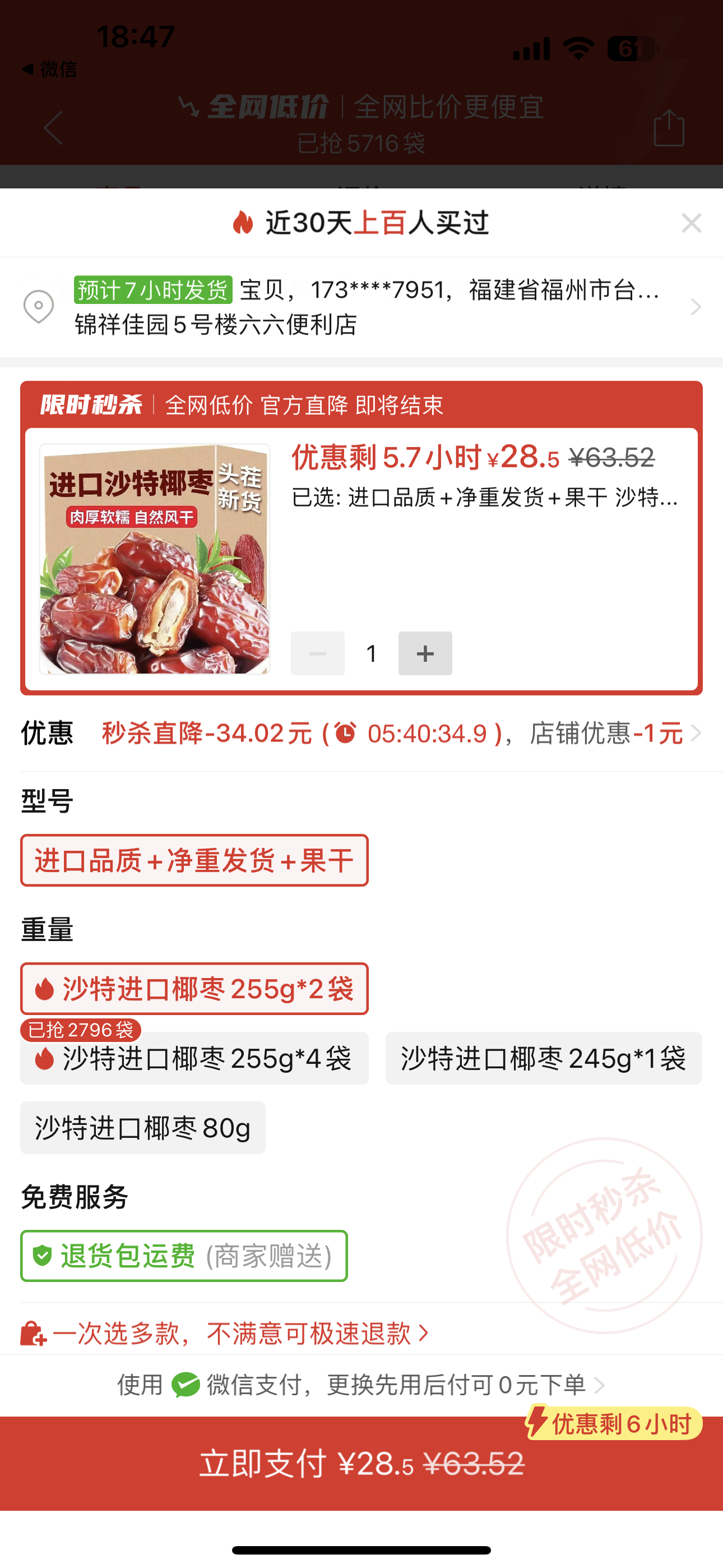Dismiss the sheet via the X button
The image size is (723, 1568).
(692, 223)
